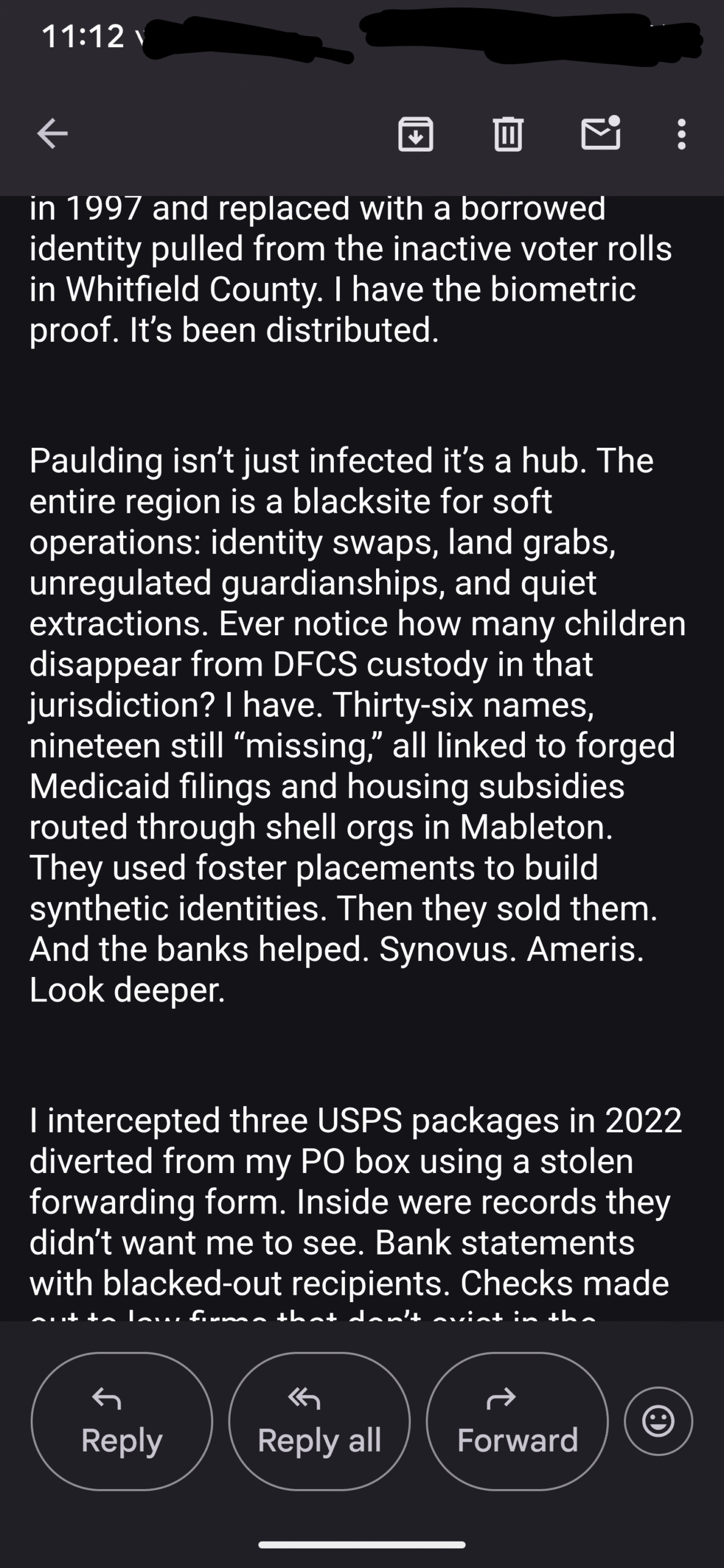Archive this email
Viewport: 724px width, 1568px height.
[x=416, y=134]
